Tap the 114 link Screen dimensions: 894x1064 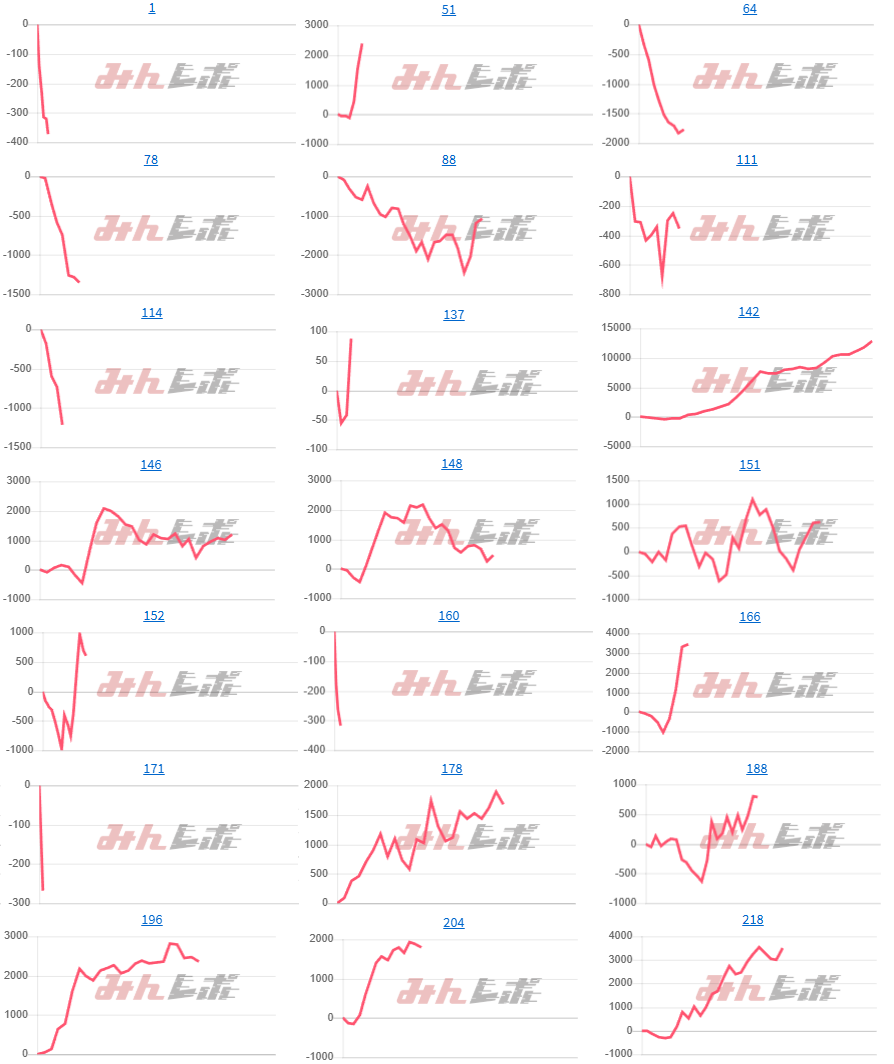151,313
